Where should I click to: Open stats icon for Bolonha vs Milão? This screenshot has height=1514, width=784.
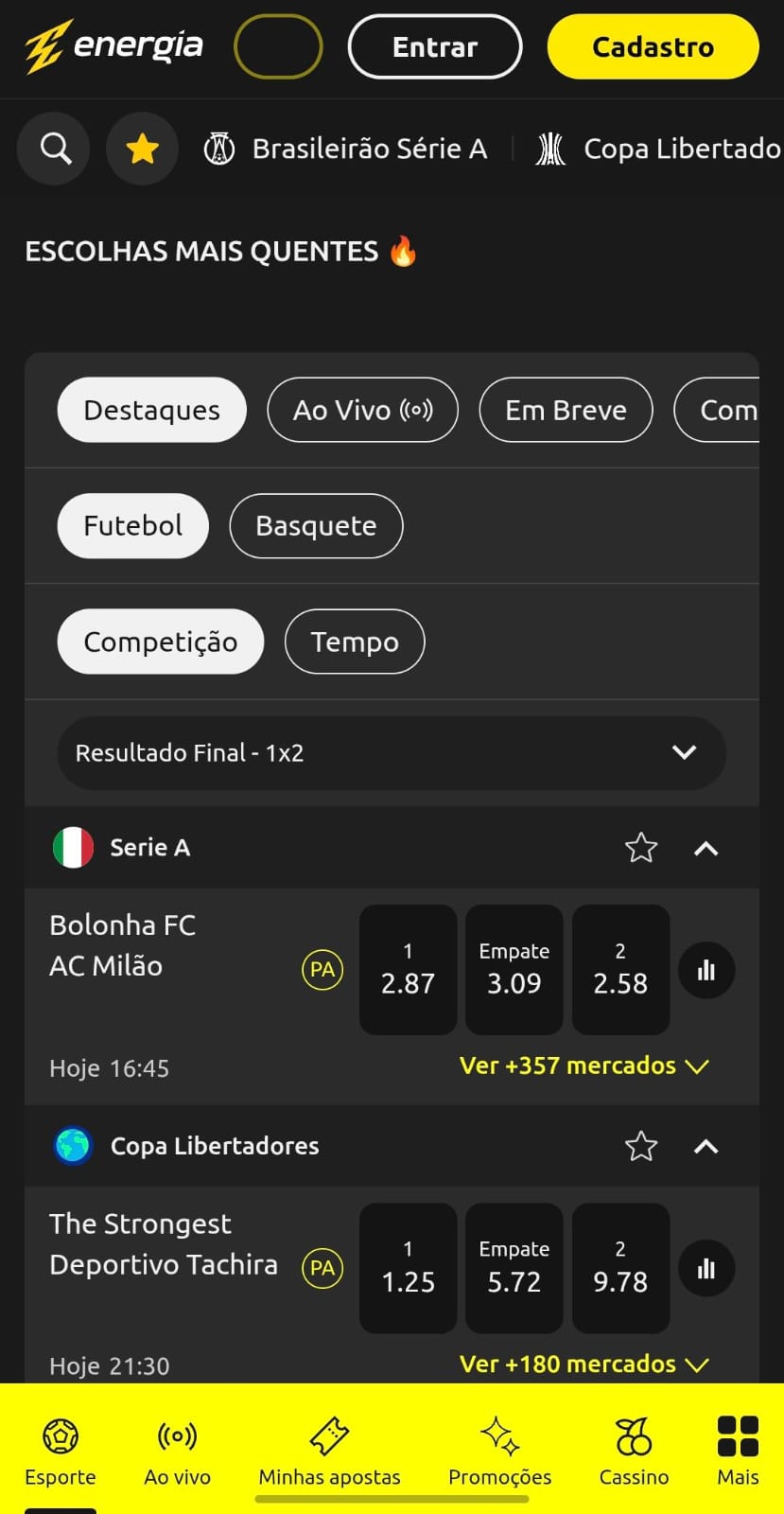click(x=706, y=970)
